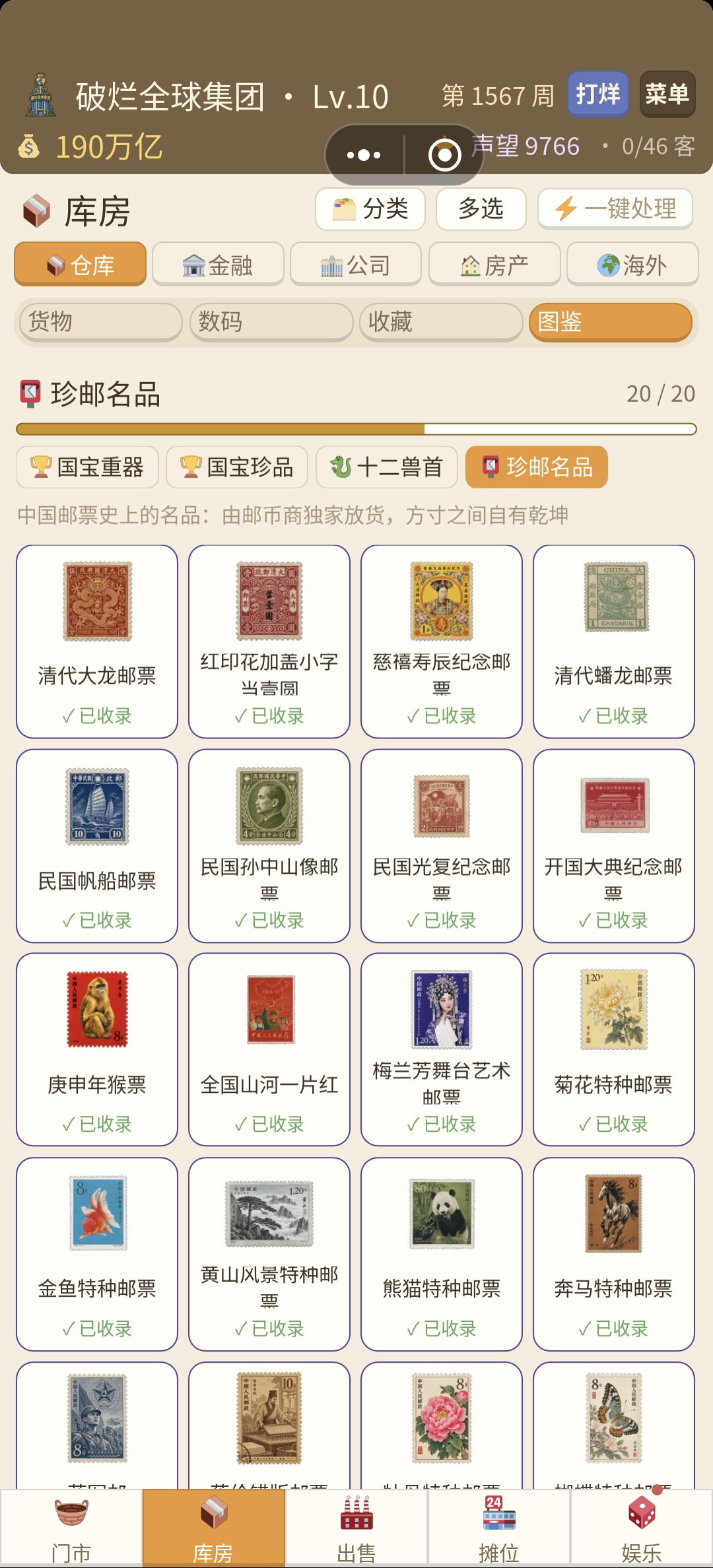Open the 分类 sorting option

tap(370, 209)
